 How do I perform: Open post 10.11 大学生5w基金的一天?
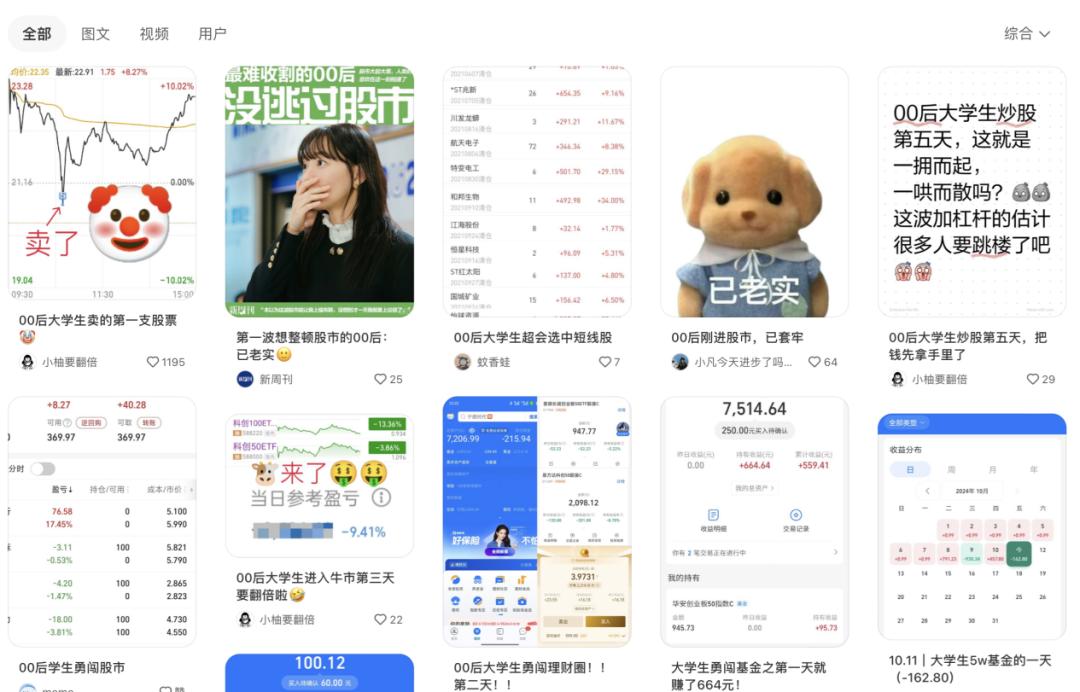(x=971, y=518)
